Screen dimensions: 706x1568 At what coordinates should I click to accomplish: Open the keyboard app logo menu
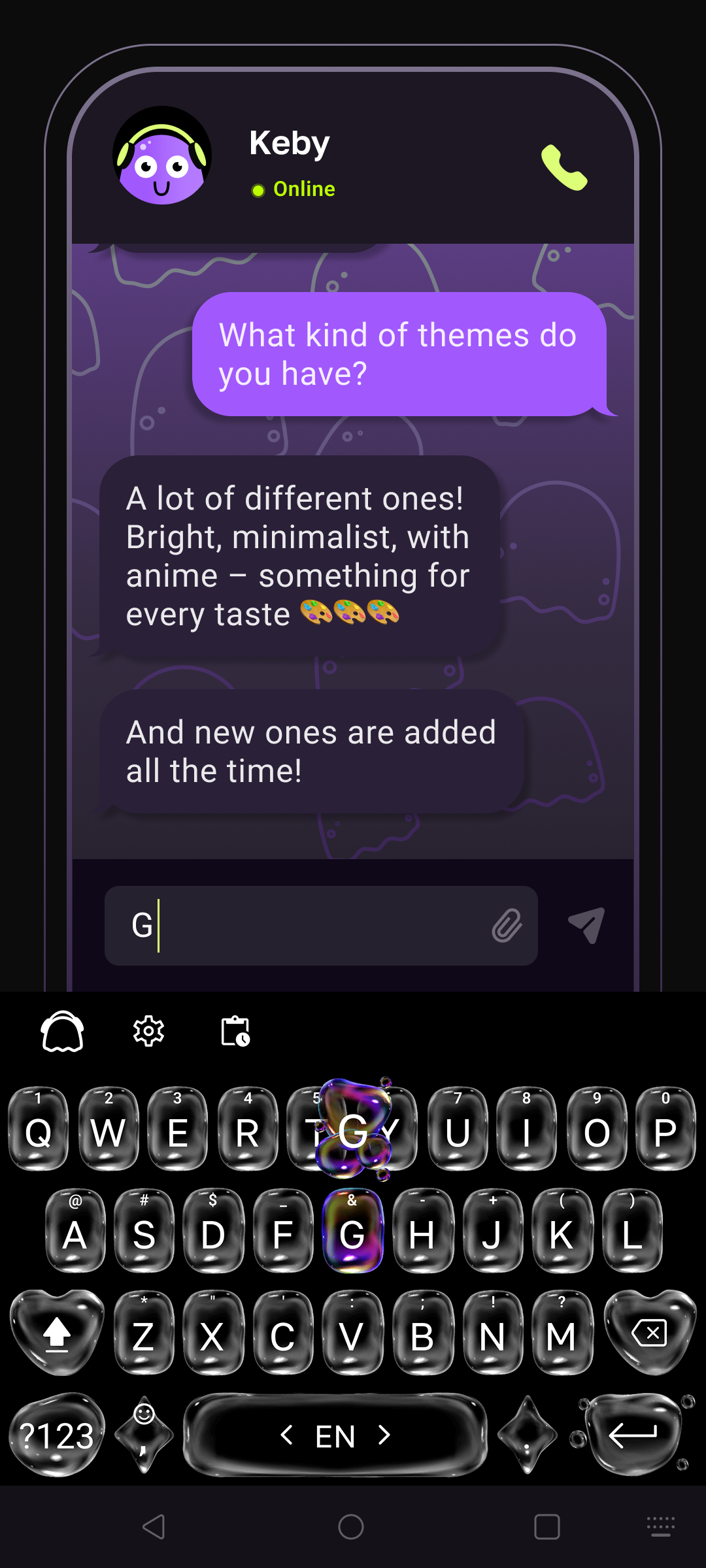tap(62, 1032)
